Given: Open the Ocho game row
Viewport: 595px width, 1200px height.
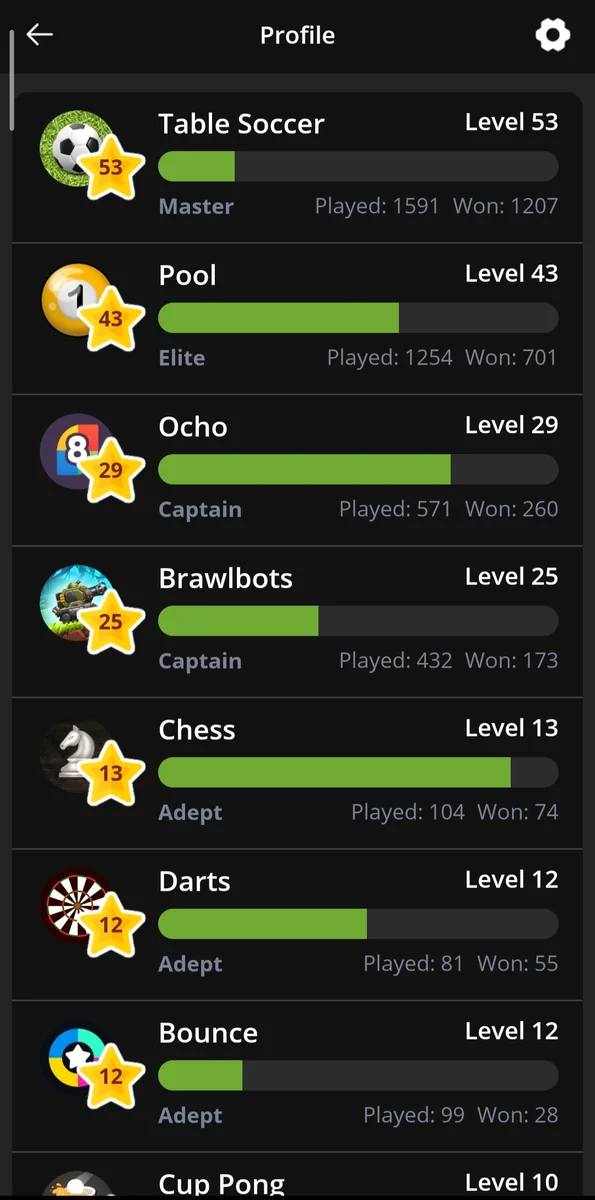Looking at the screenshot, I should pyautogui.click(x=297, y=471).
